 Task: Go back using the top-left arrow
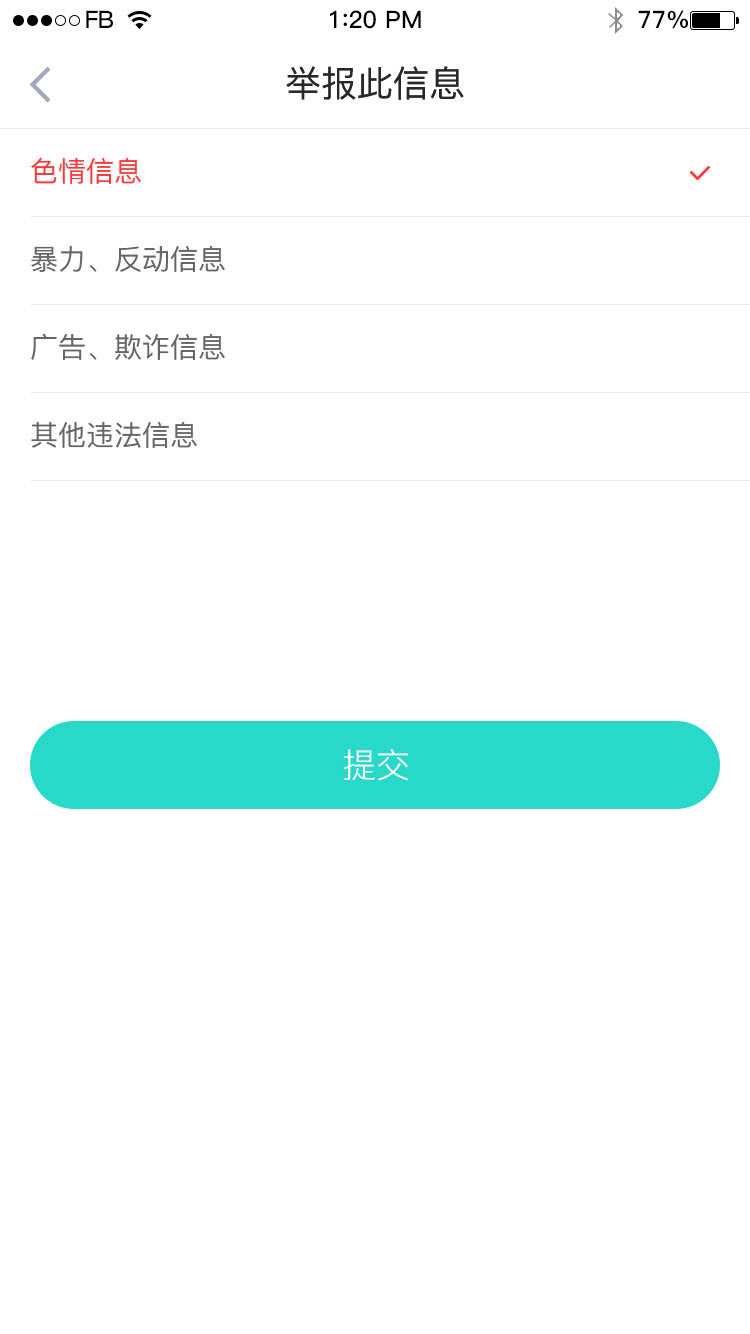pyautogui.click(x=40, y=85)
